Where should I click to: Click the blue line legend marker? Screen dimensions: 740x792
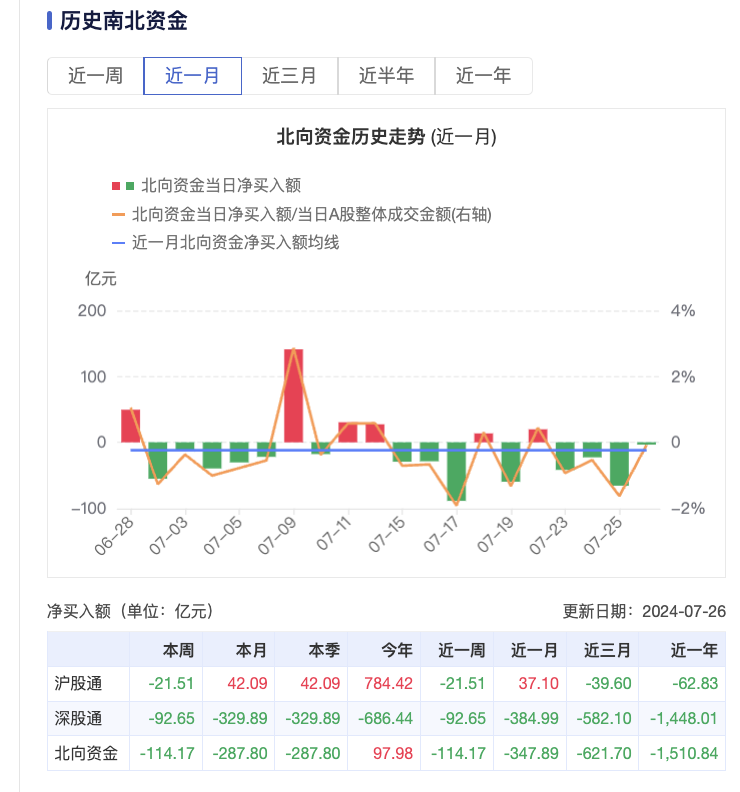coord(118,241)
